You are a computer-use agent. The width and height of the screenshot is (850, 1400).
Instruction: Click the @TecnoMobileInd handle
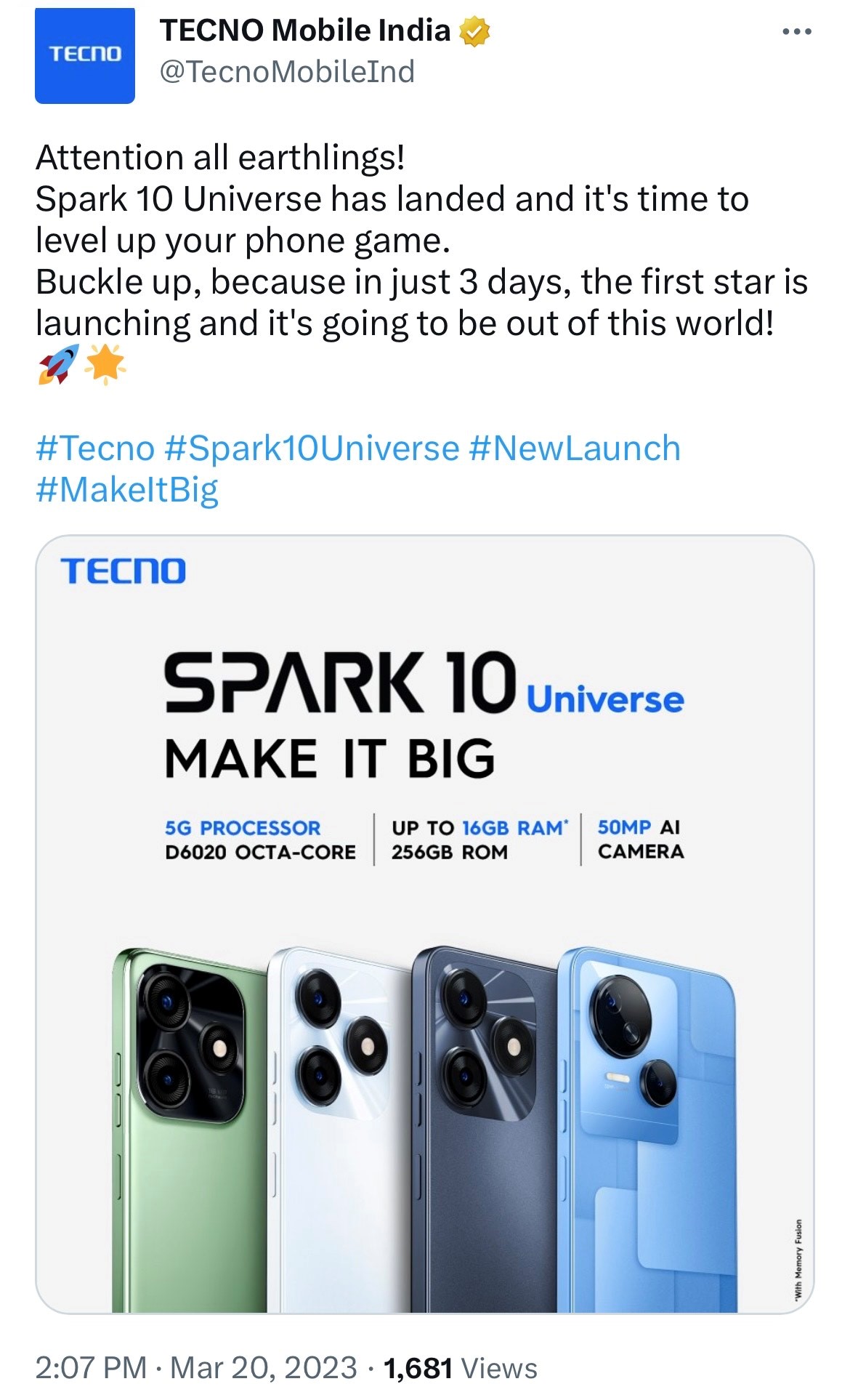[286, 69]
